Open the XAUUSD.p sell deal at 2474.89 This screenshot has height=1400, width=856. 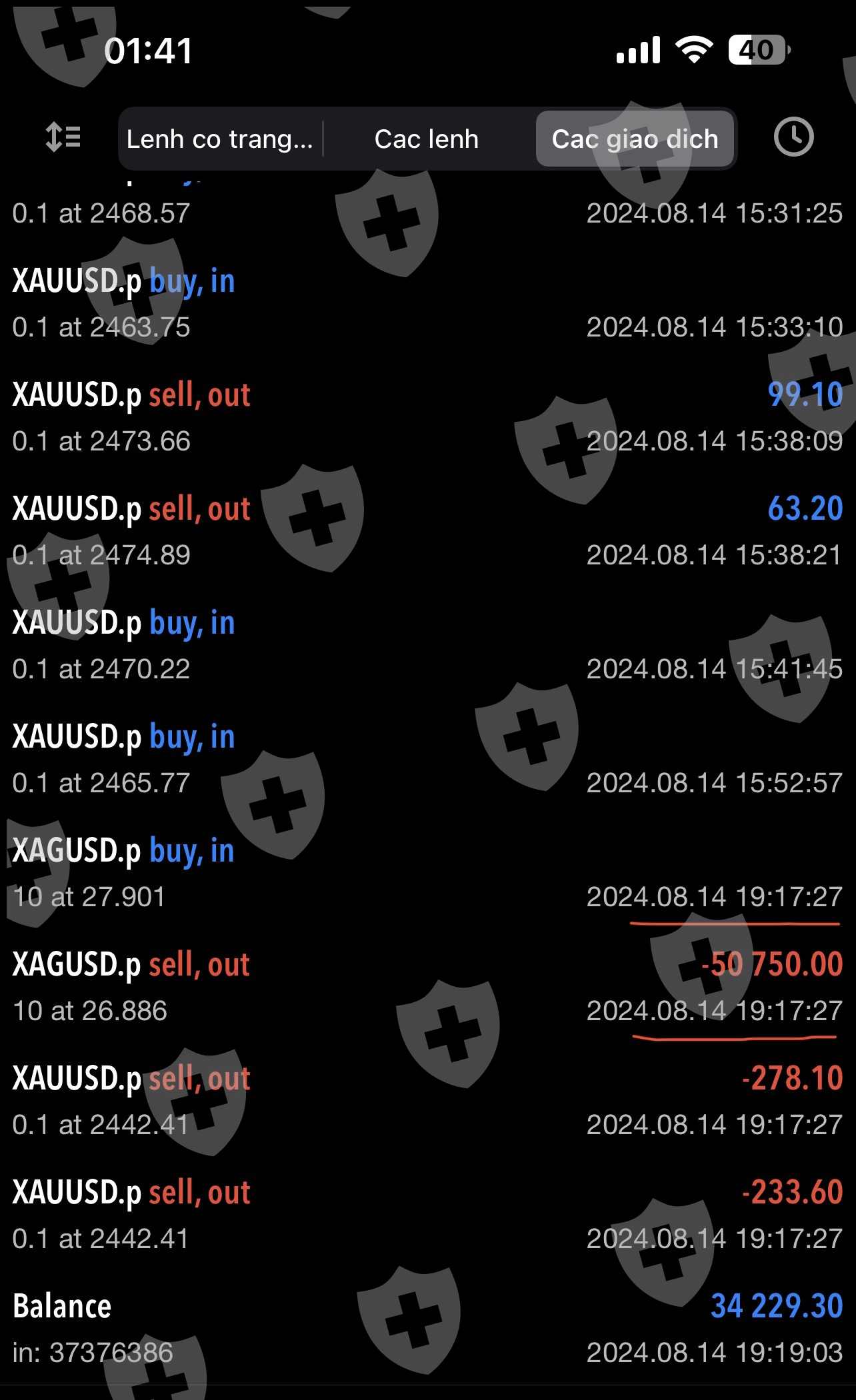click(x=427, y=532)
